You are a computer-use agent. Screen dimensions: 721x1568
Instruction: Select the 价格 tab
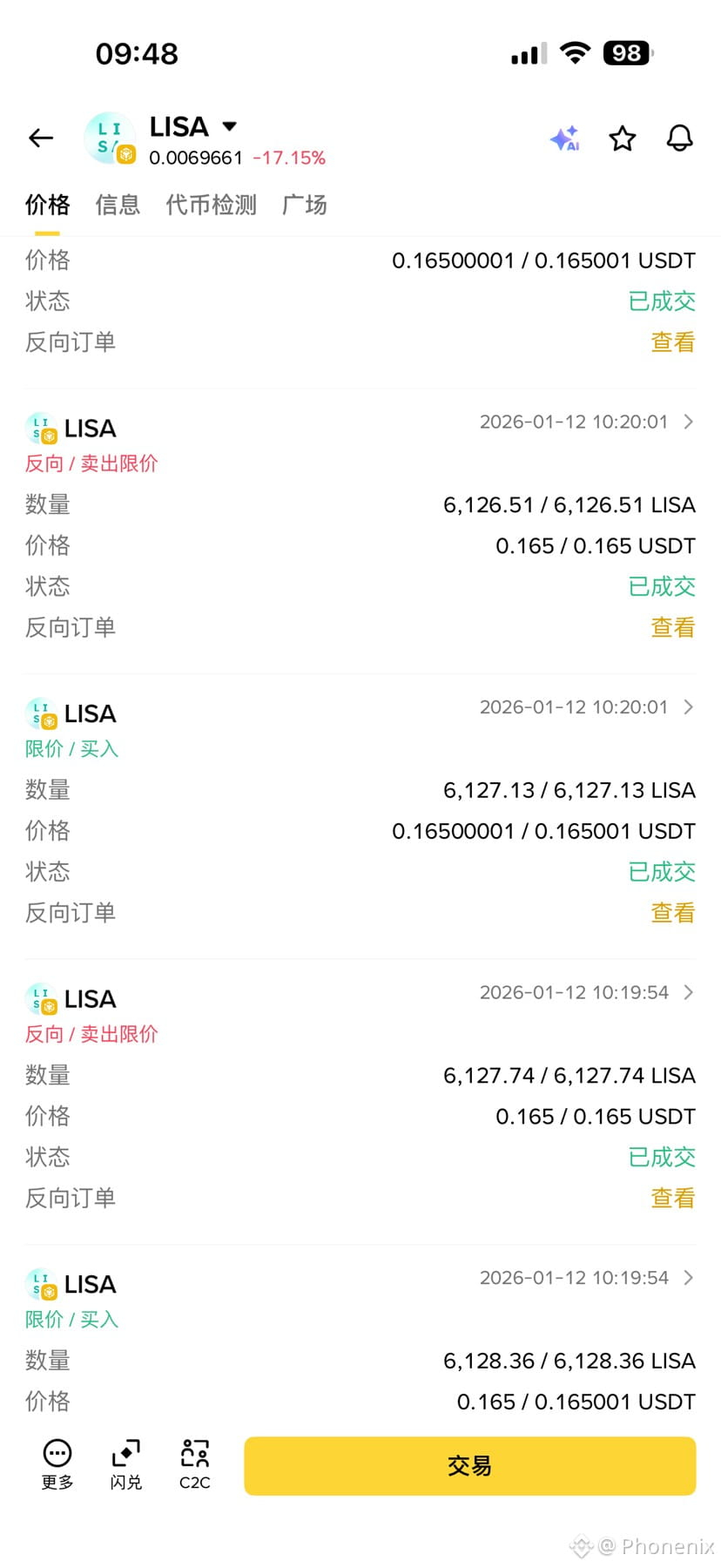click(47, 205)
